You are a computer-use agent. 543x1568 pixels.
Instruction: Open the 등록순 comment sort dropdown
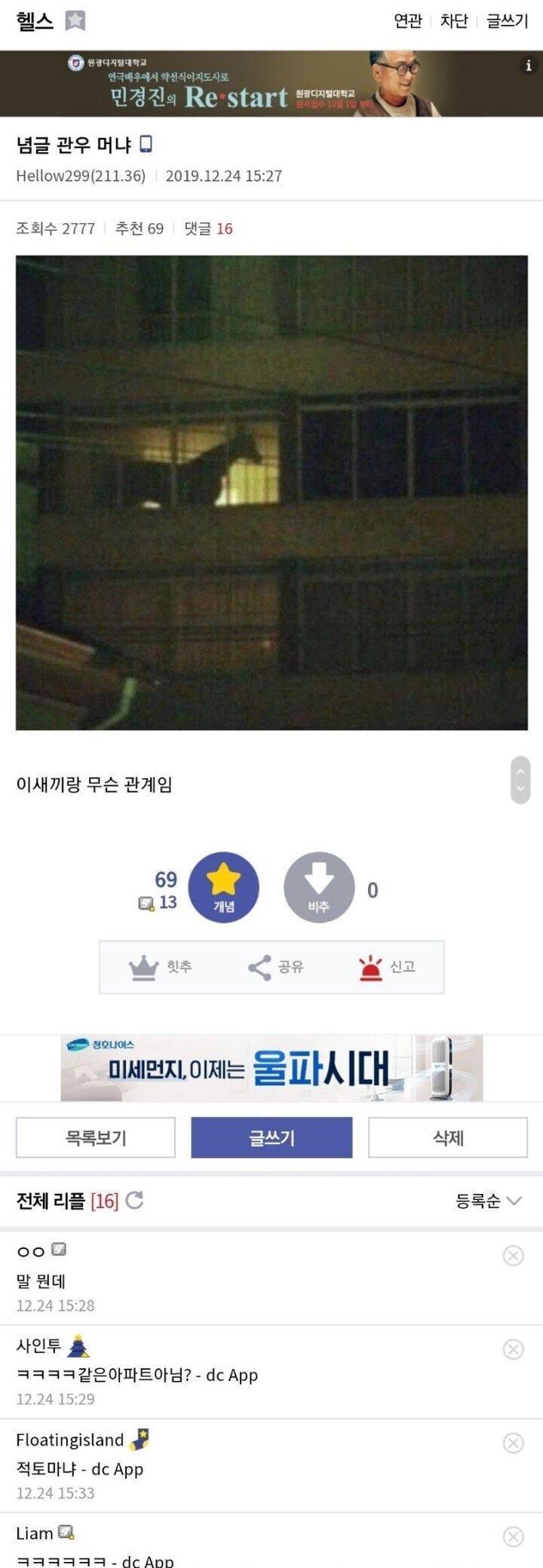(x=490, y=1201)
